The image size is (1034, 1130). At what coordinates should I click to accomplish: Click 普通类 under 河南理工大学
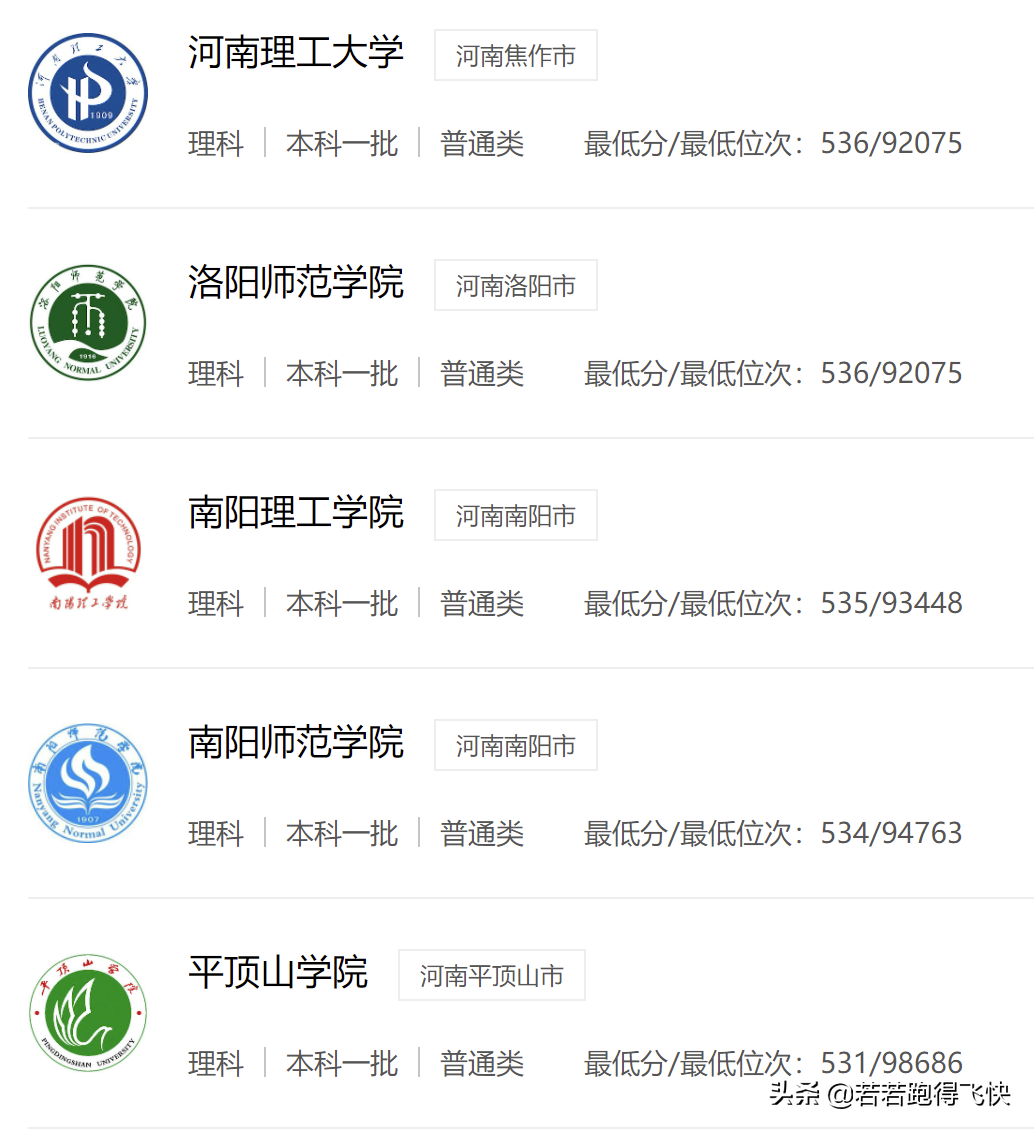(482, 143)
